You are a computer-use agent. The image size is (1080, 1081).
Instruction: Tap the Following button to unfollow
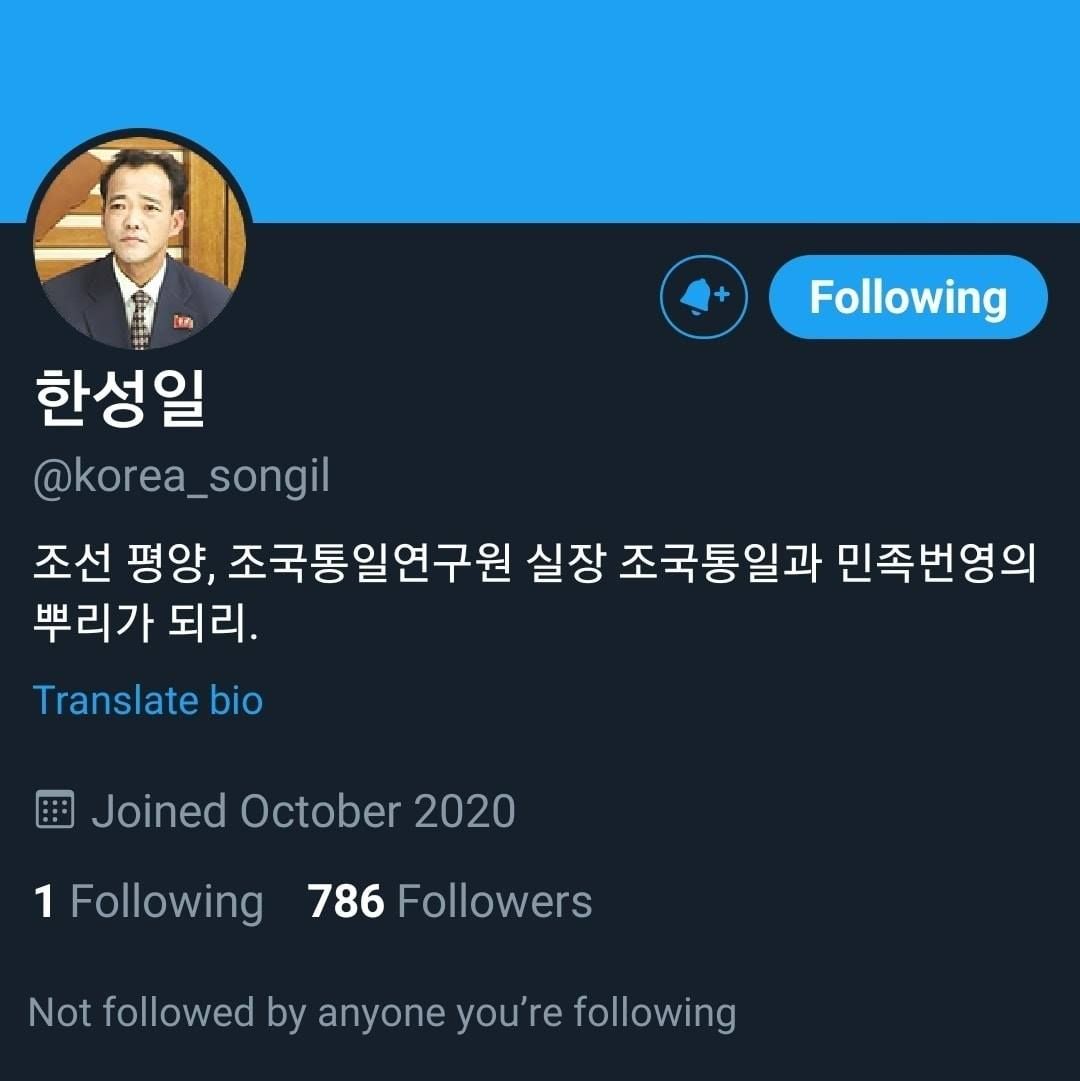pos(907,298)
